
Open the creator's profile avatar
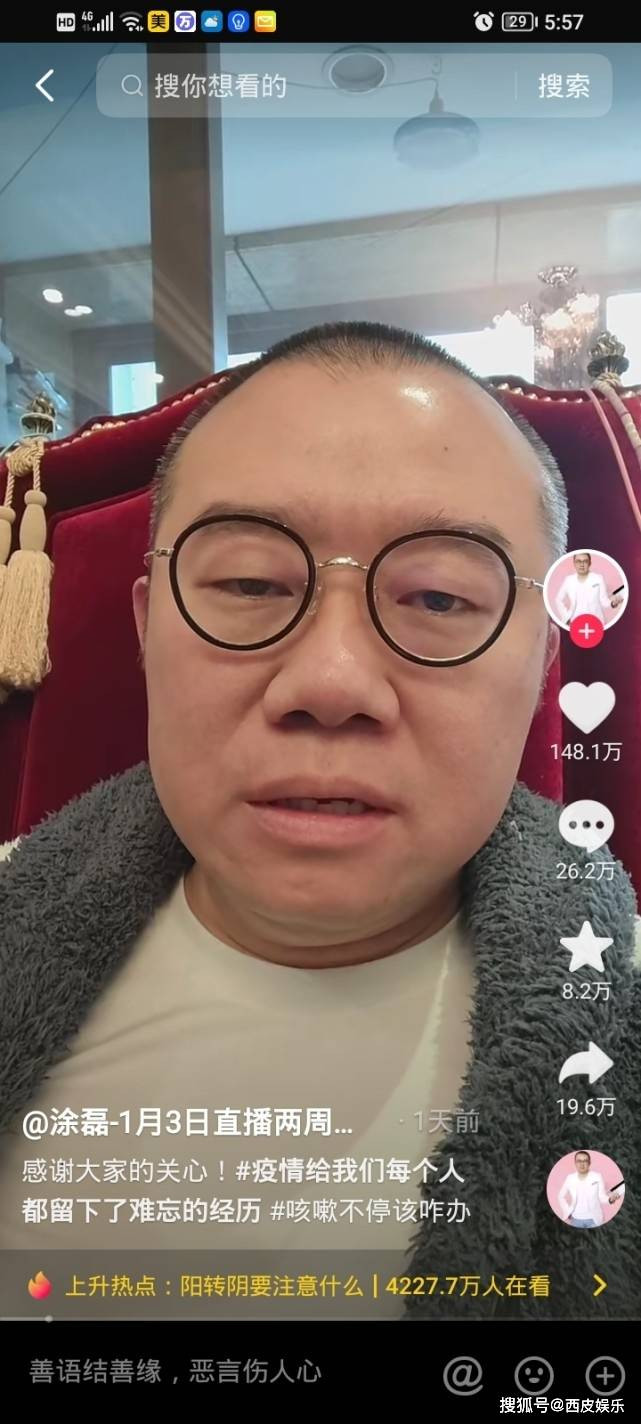click(585, 589)
